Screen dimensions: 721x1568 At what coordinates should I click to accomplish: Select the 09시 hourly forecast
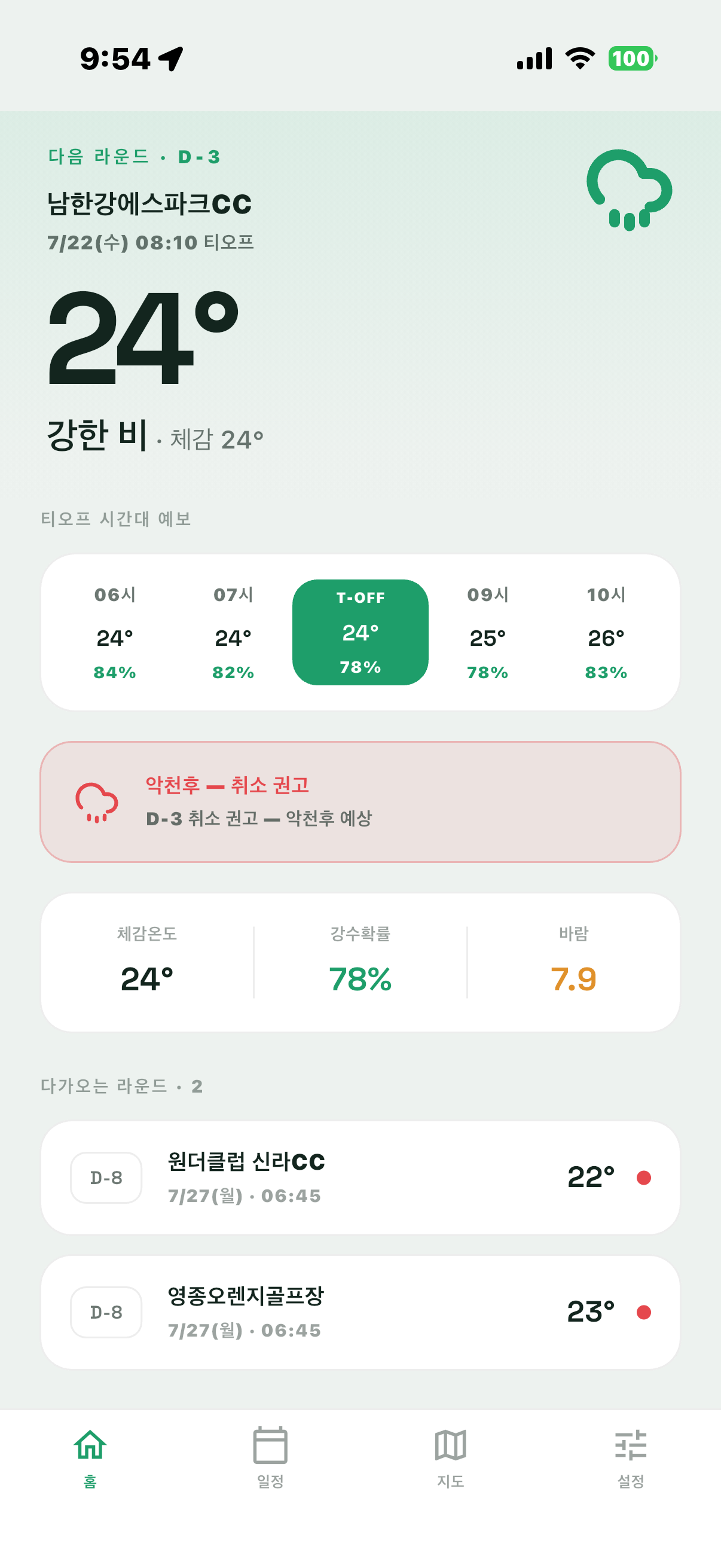click(487, 633)
